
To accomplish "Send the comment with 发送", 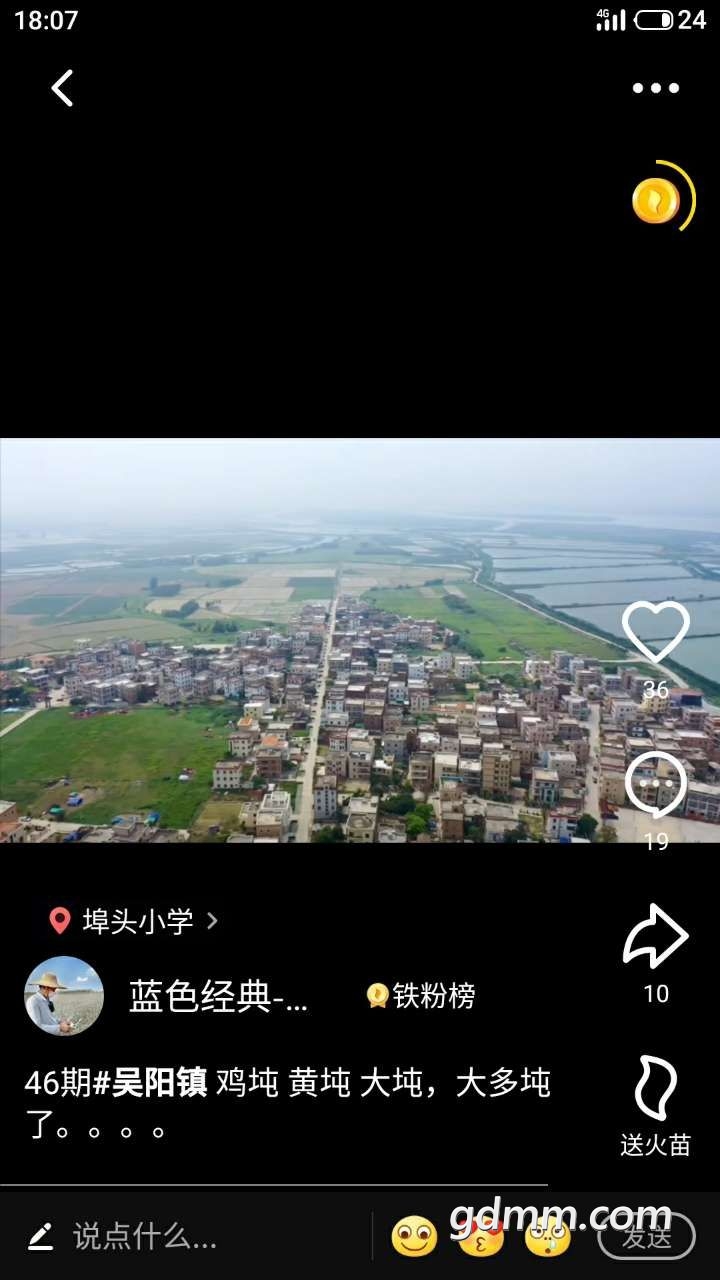I will tap(646, 1237).
